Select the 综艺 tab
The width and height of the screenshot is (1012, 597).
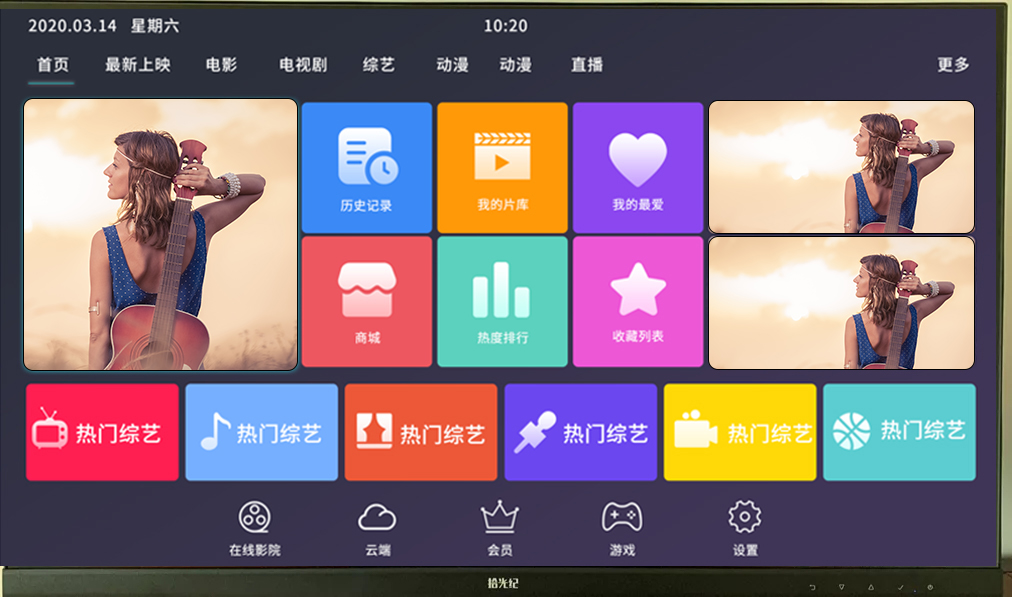379,65
